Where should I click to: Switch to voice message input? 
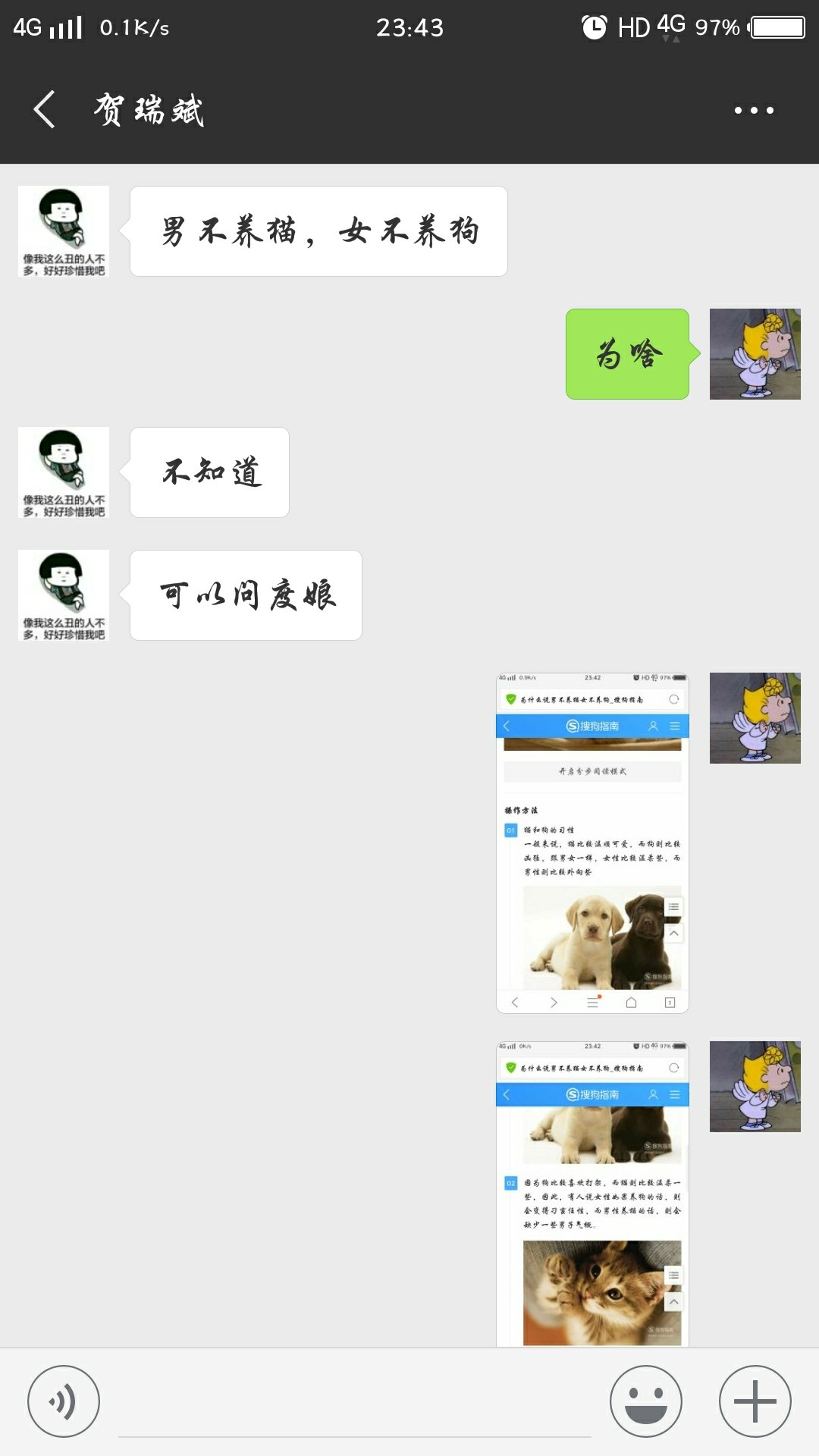click(x=64, y=1401)
